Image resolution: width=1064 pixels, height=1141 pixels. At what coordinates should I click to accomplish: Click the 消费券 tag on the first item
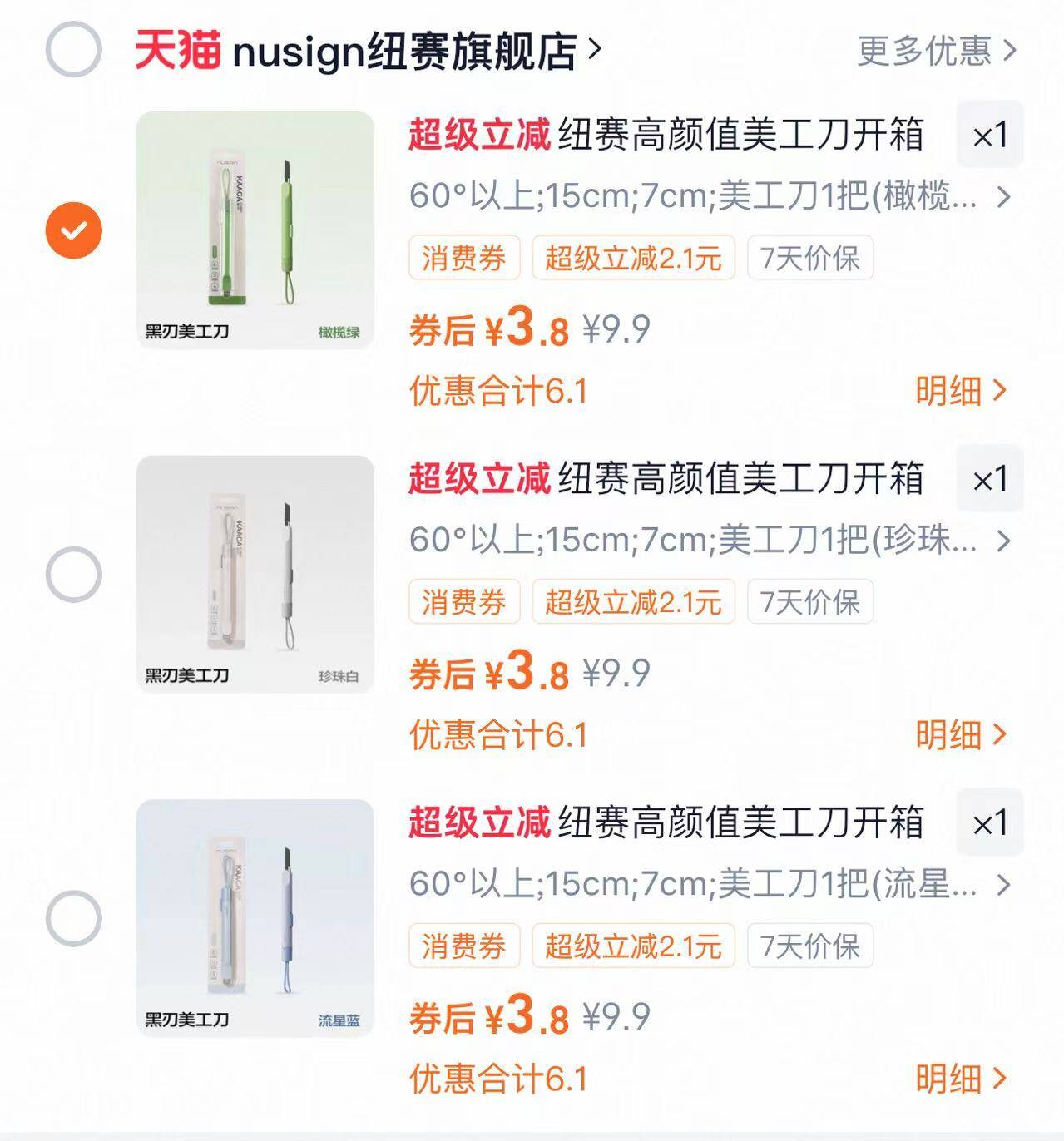tap(464, 259)
